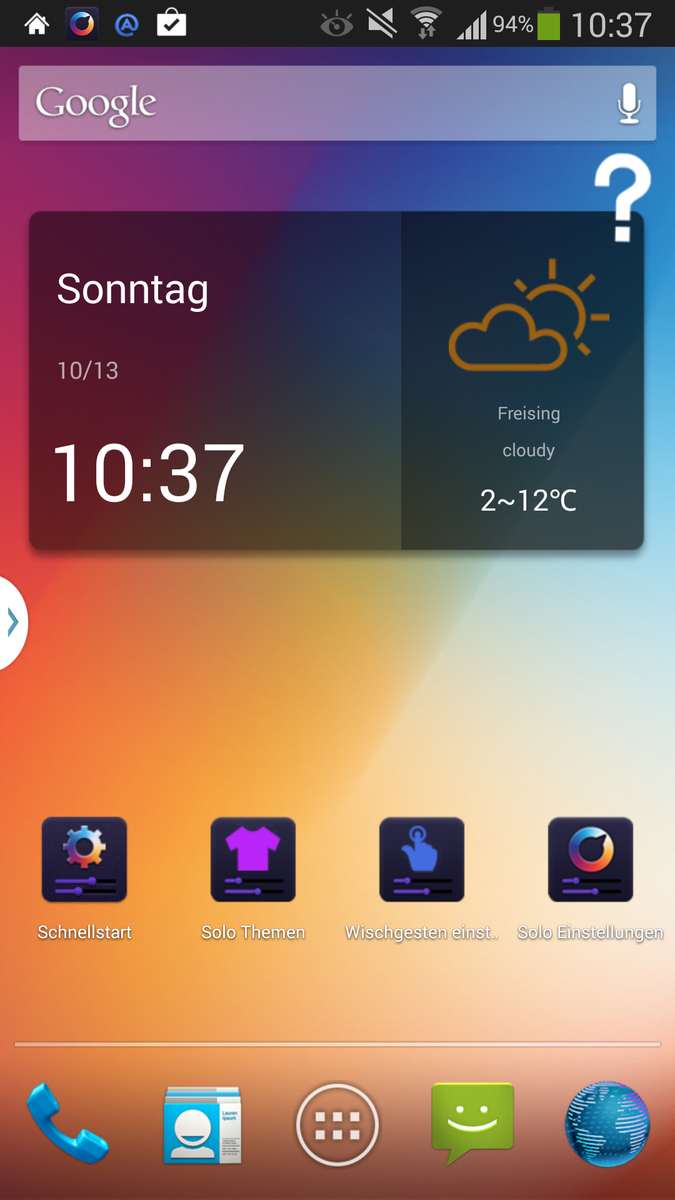Open Solo Einstellungen
The width and height of the screenshot is (675, 1200).
pos(590,860)
